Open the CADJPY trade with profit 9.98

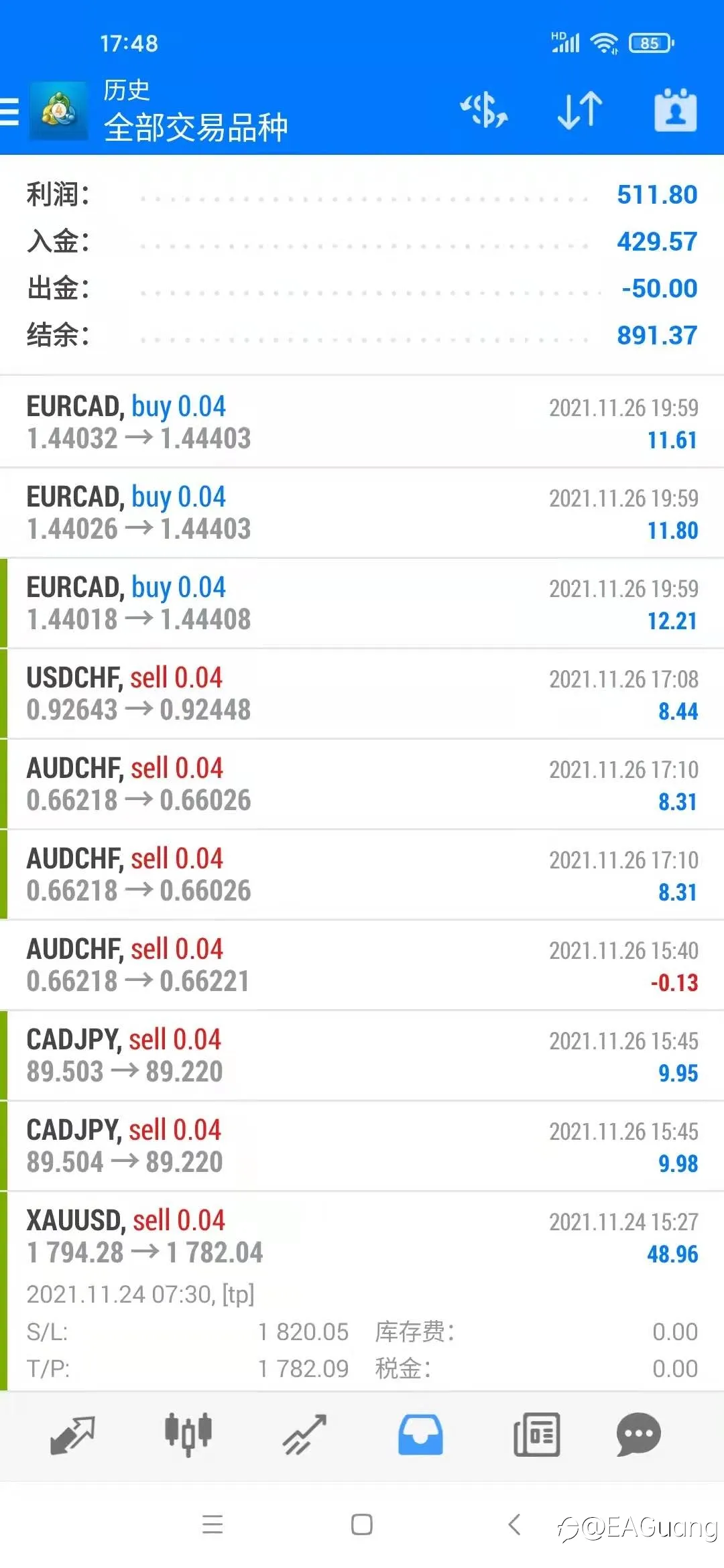[362, 1146]
